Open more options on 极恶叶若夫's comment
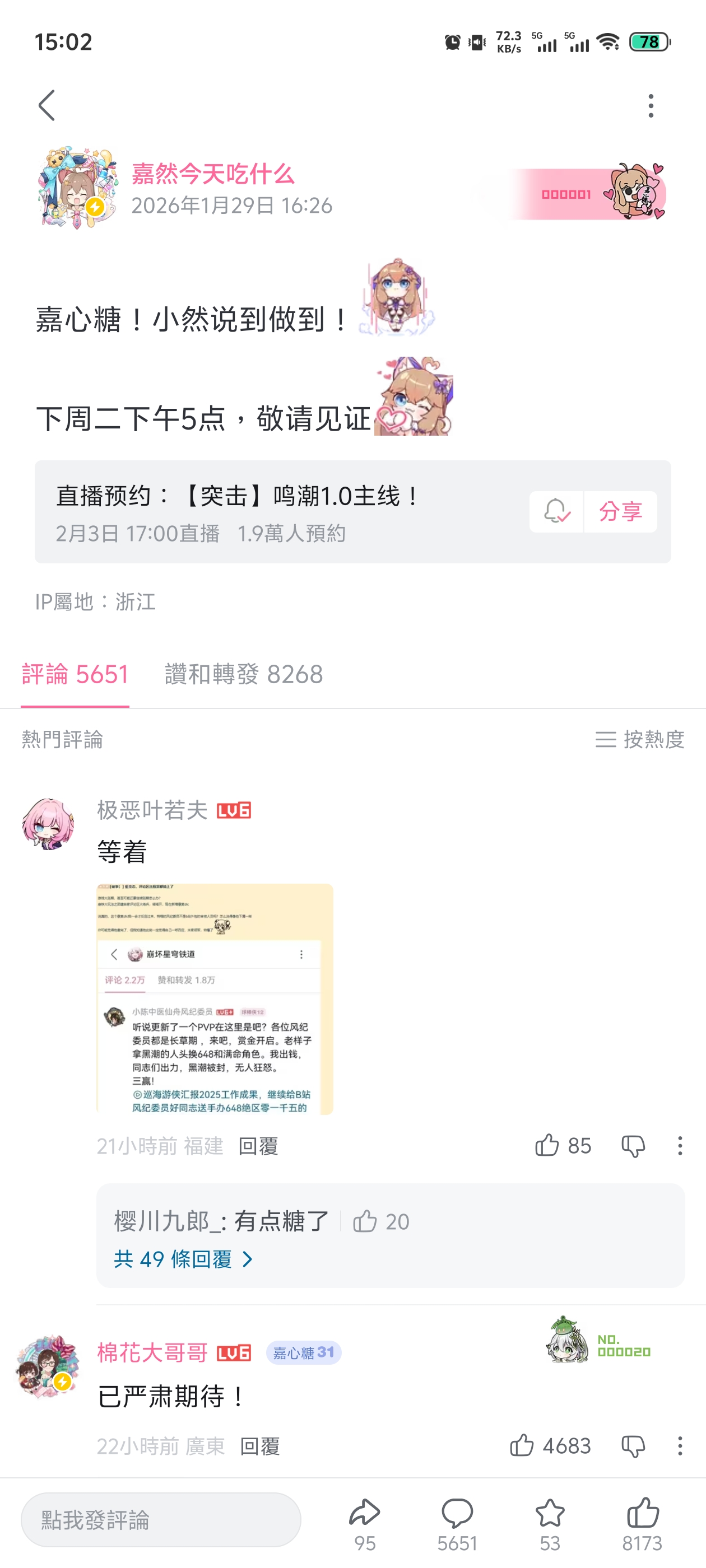The width and height of the screenshot is (706, 1568). 680,1146
